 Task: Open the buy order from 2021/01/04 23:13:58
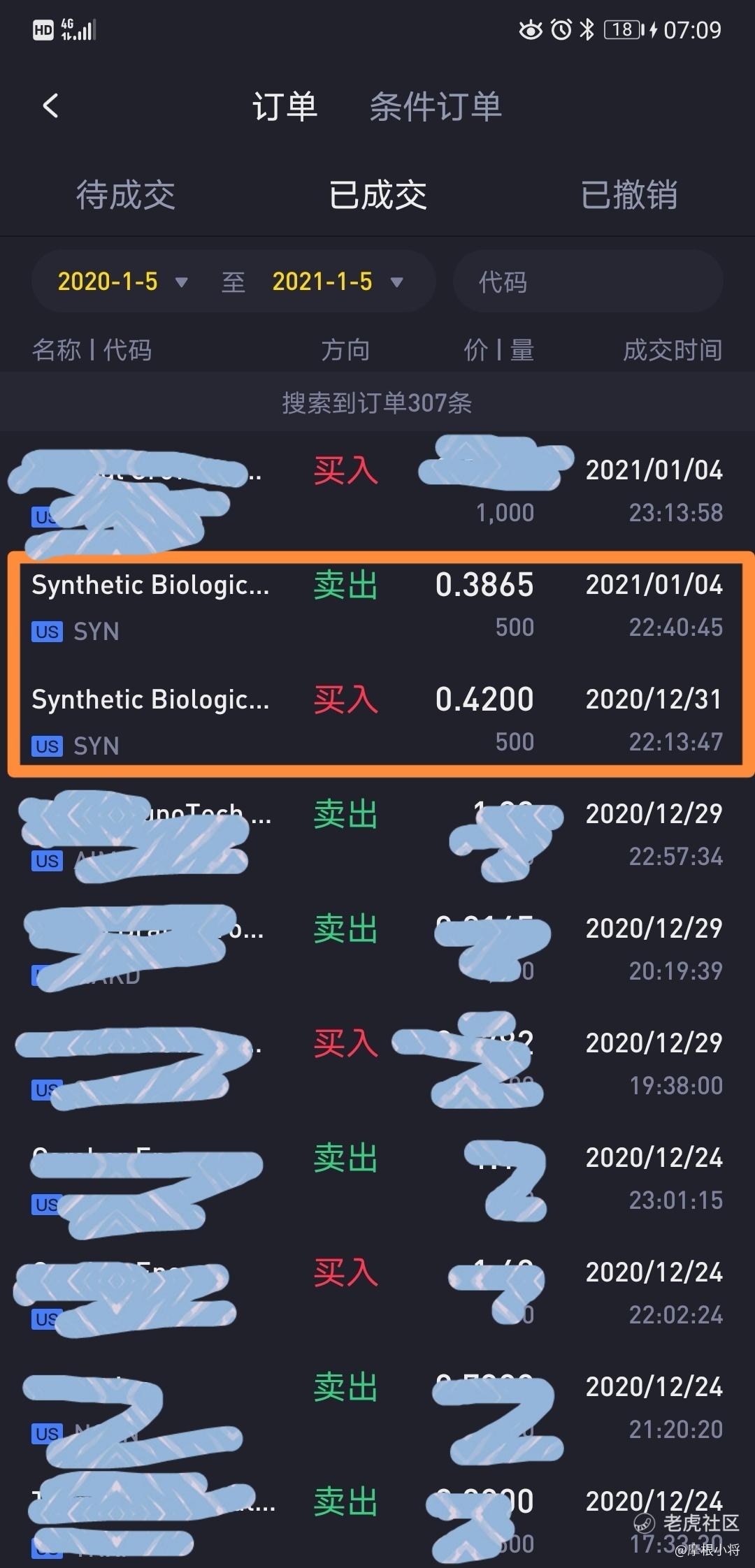(377, 492)
